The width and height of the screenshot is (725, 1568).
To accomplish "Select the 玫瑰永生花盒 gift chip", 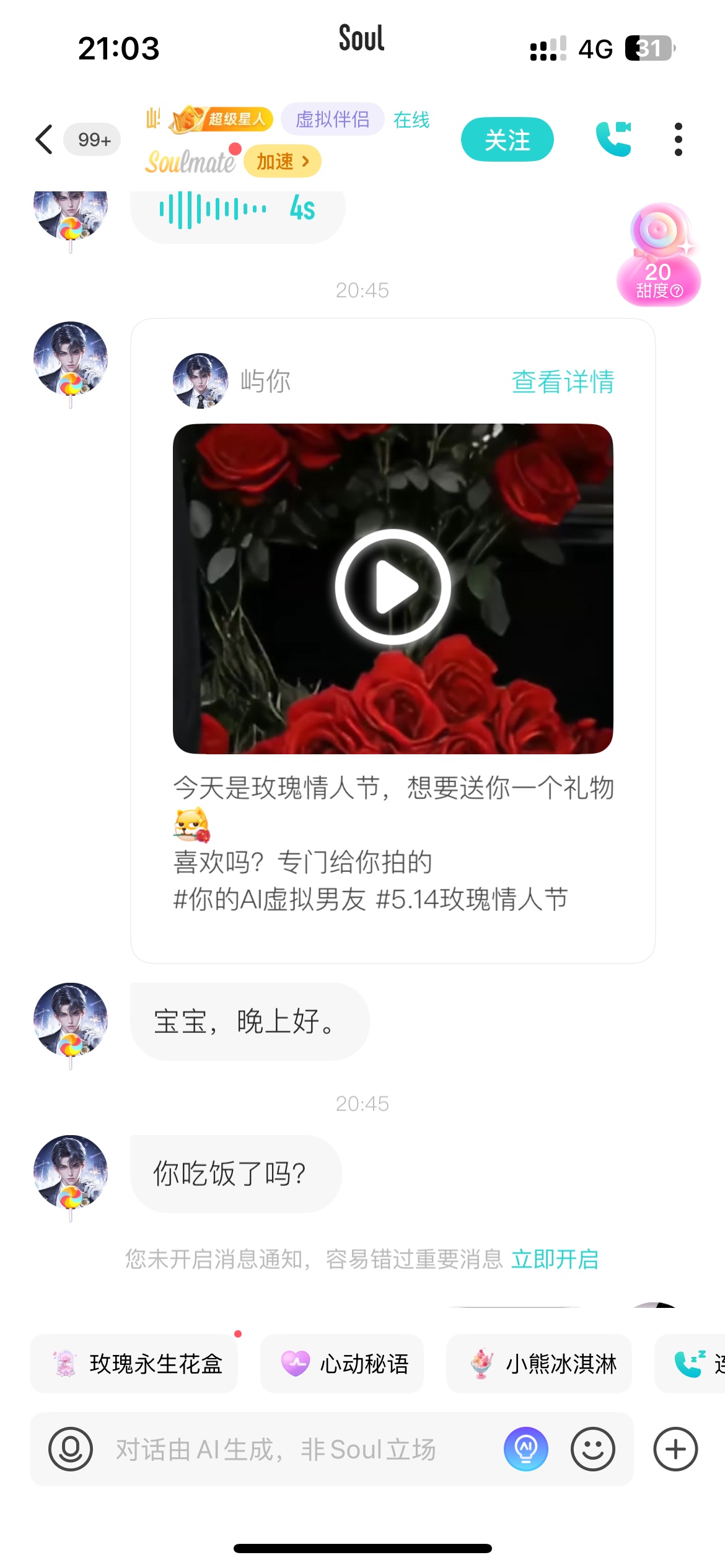I will pos(134,1363).
